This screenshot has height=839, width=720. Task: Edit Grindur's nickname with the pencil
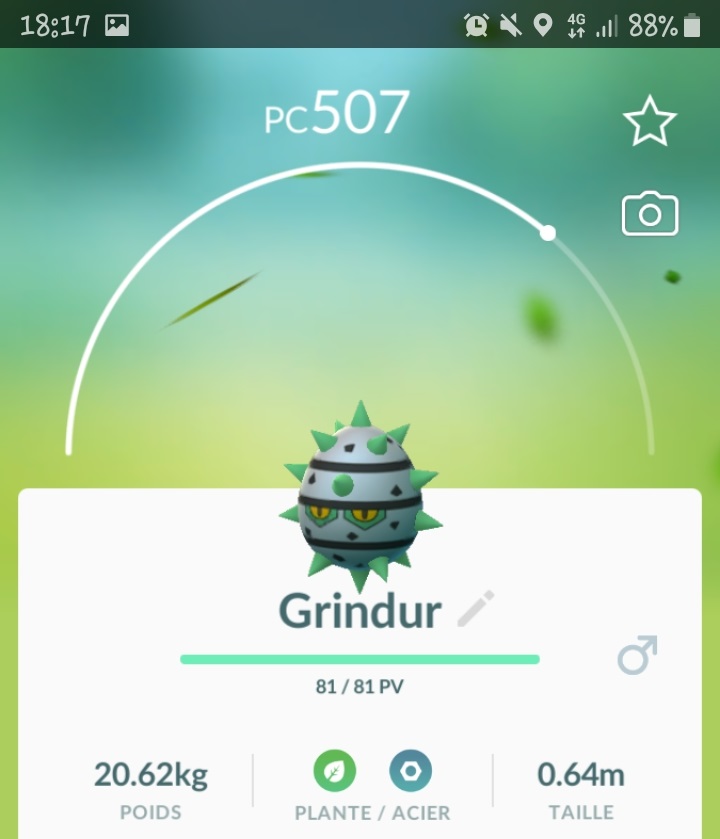coord(476,609)
